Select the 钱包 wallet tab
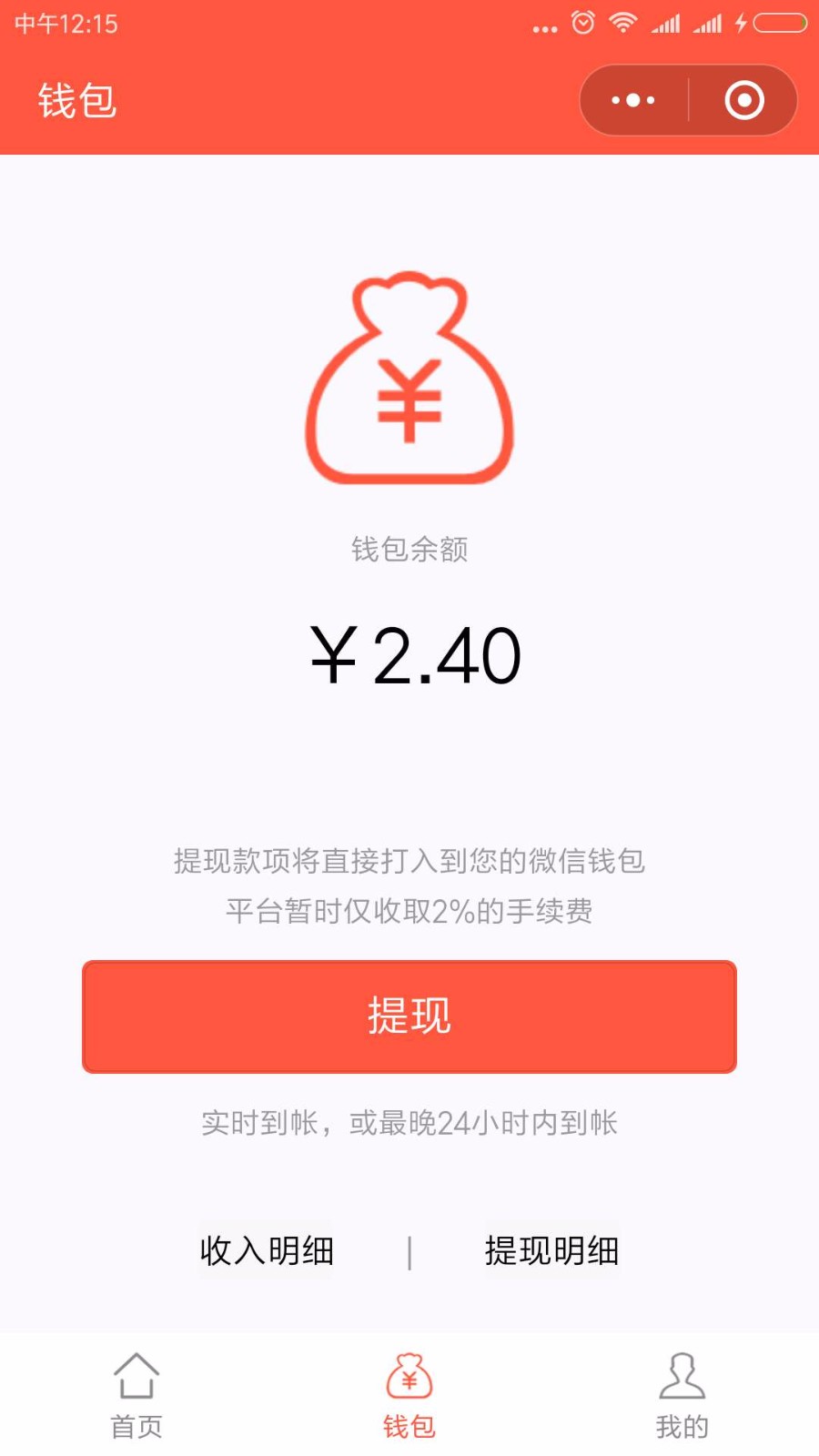The image size is (819, 1456). [x=409, y=1396]
